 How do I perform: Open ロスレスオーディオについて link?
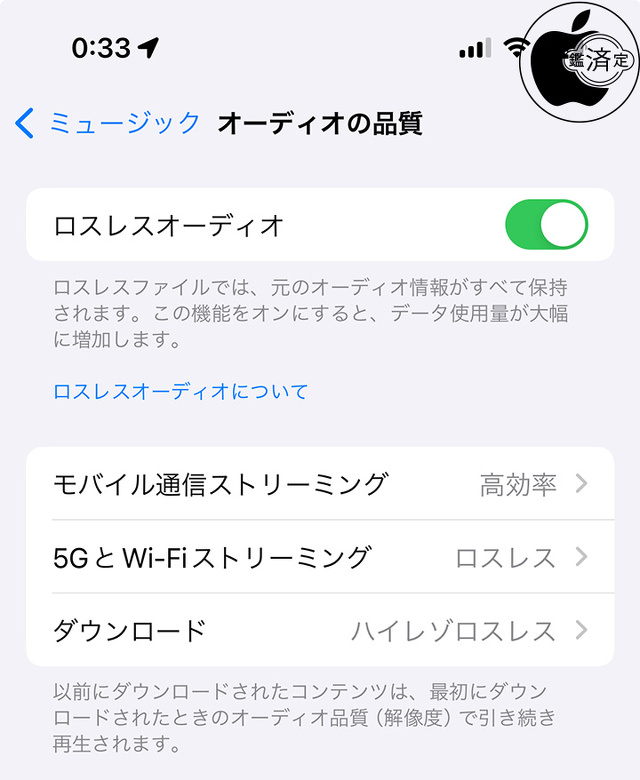pyautogui.click(x=180, y=391)
